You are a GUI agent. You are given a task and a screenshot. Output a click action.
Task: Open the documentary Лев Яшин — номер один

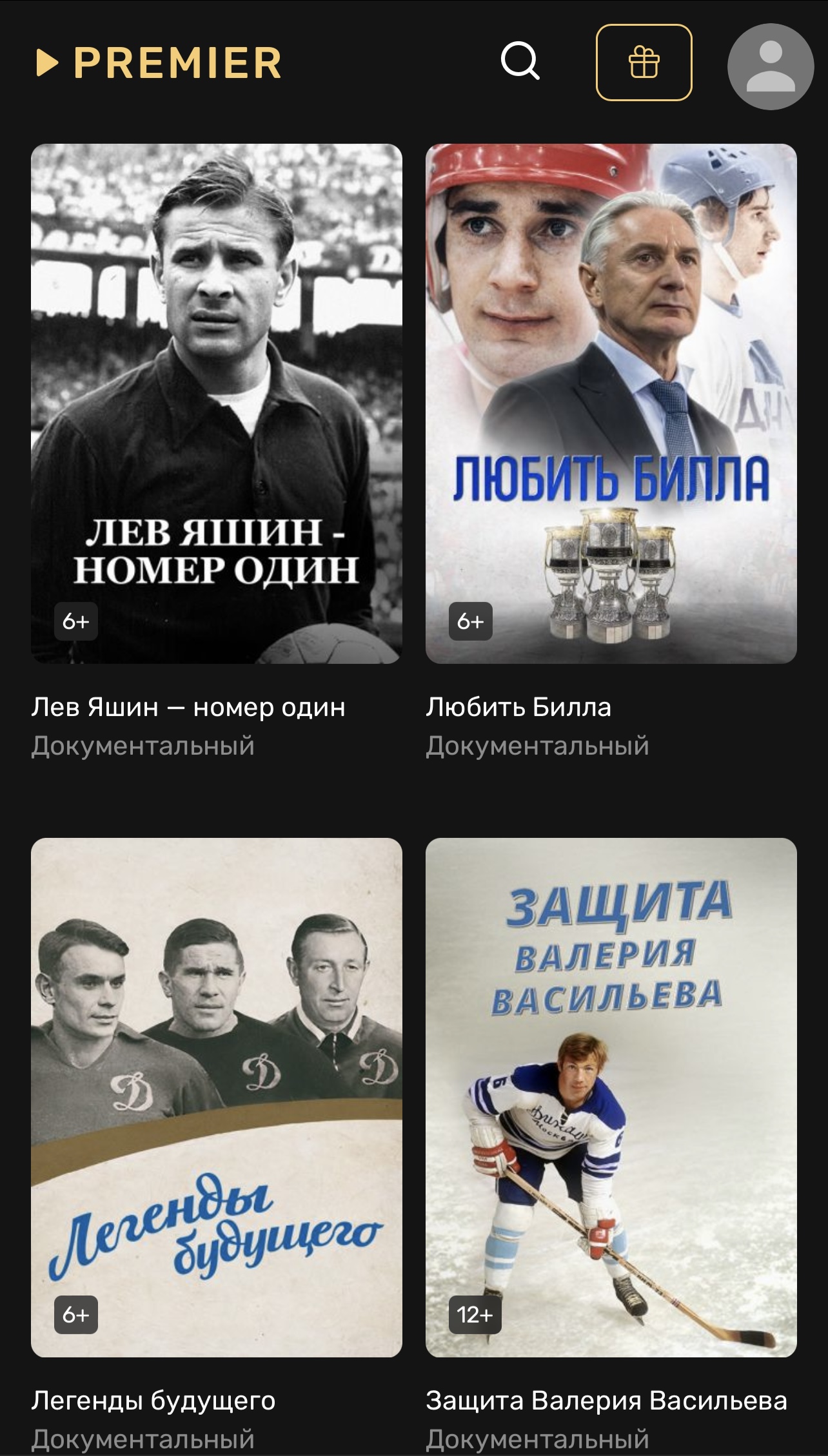216,403
